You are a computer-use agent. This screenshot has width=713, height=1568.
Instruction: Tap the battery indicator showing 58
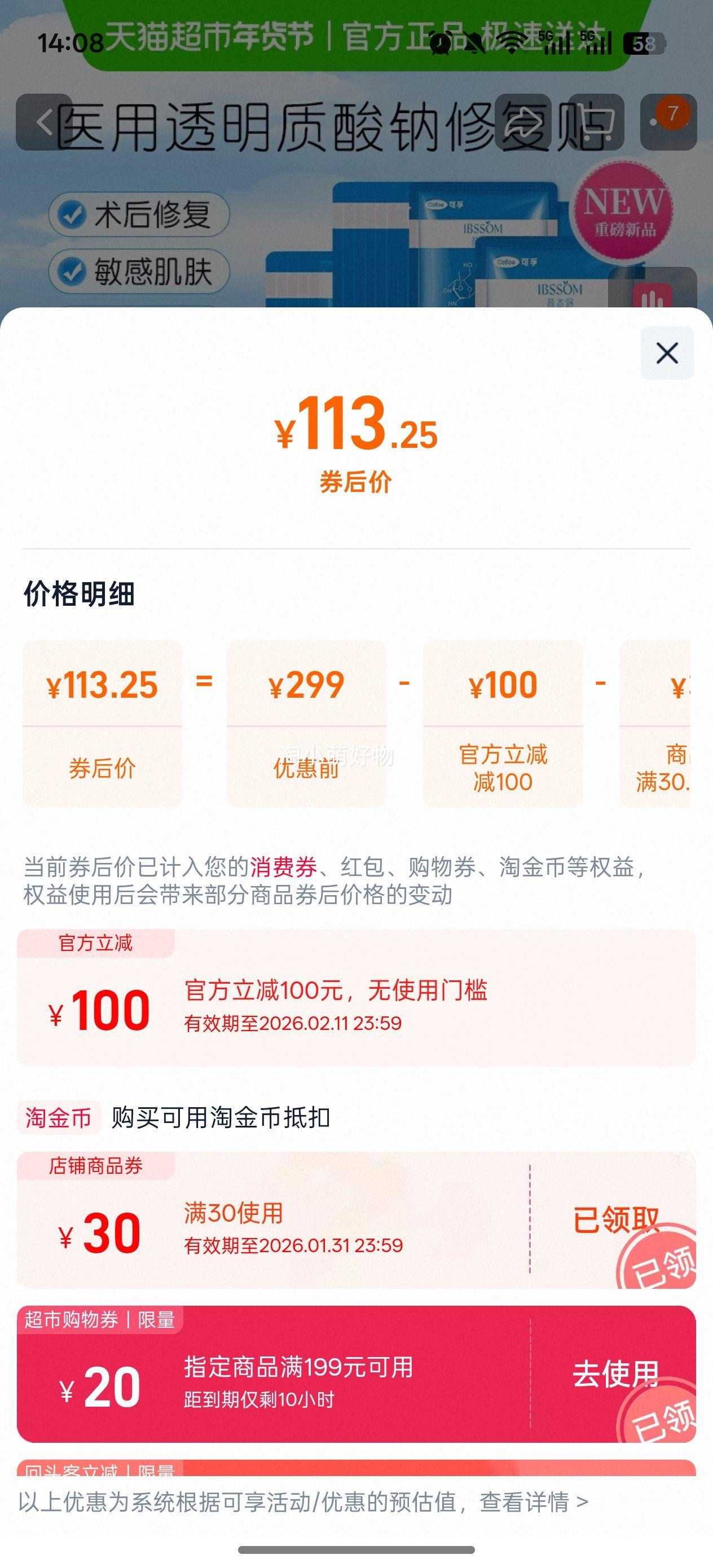pos(644,44)
